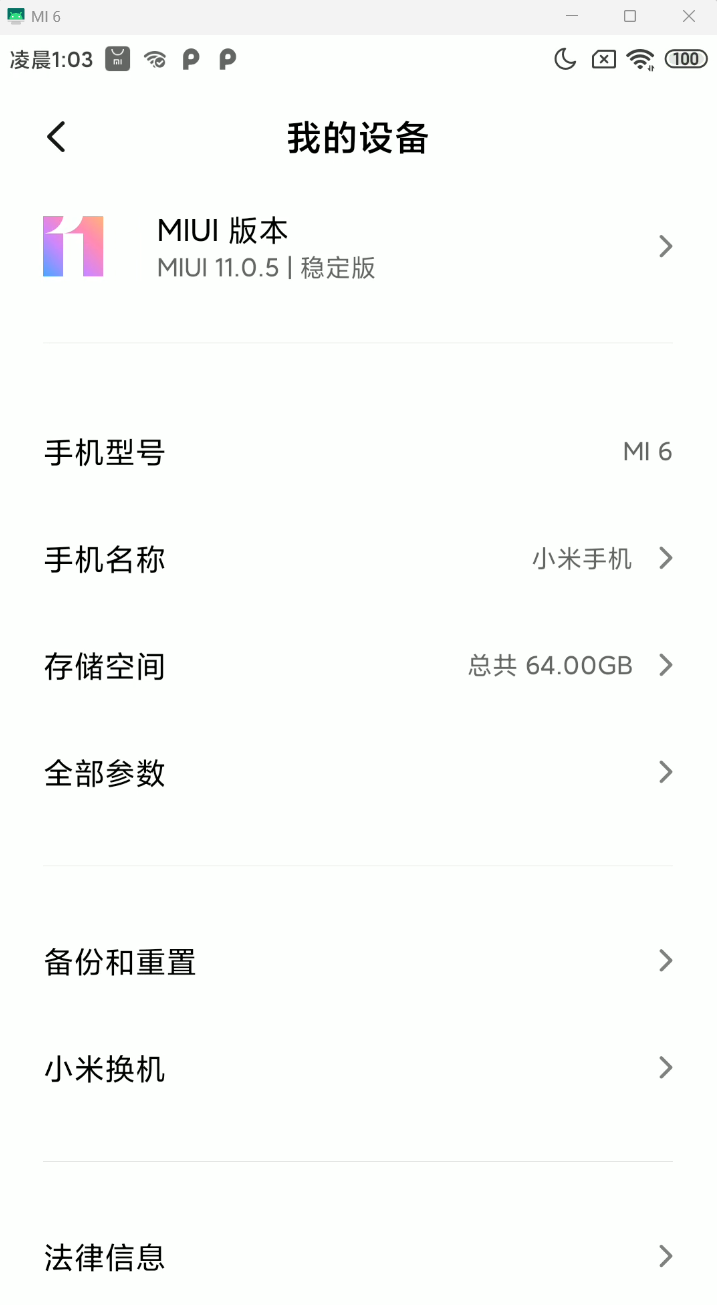Go back from 我的设备 page
The height and width of the screenshot is (1305, 717).
(x=57, y=137)
